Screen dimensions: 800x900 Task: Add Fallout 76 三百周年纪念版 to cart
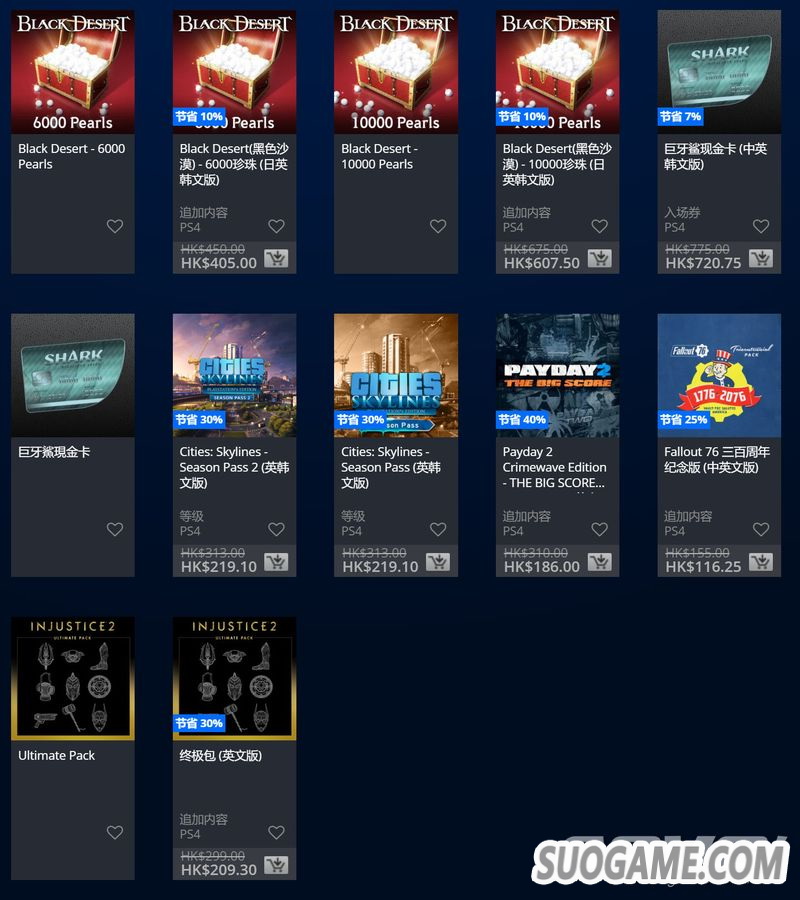tap(761, 562)
